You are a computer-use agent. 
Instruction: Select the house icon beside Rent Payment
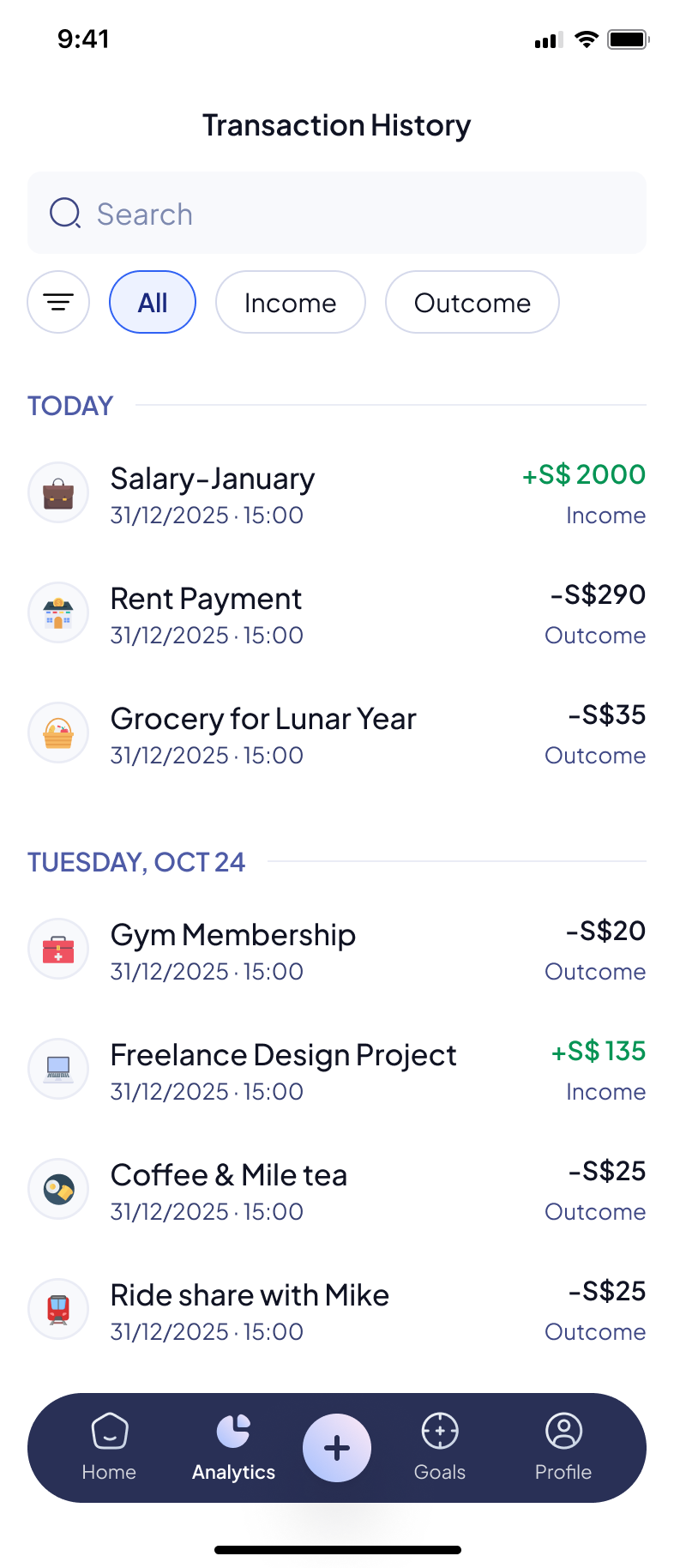point(57,612)
